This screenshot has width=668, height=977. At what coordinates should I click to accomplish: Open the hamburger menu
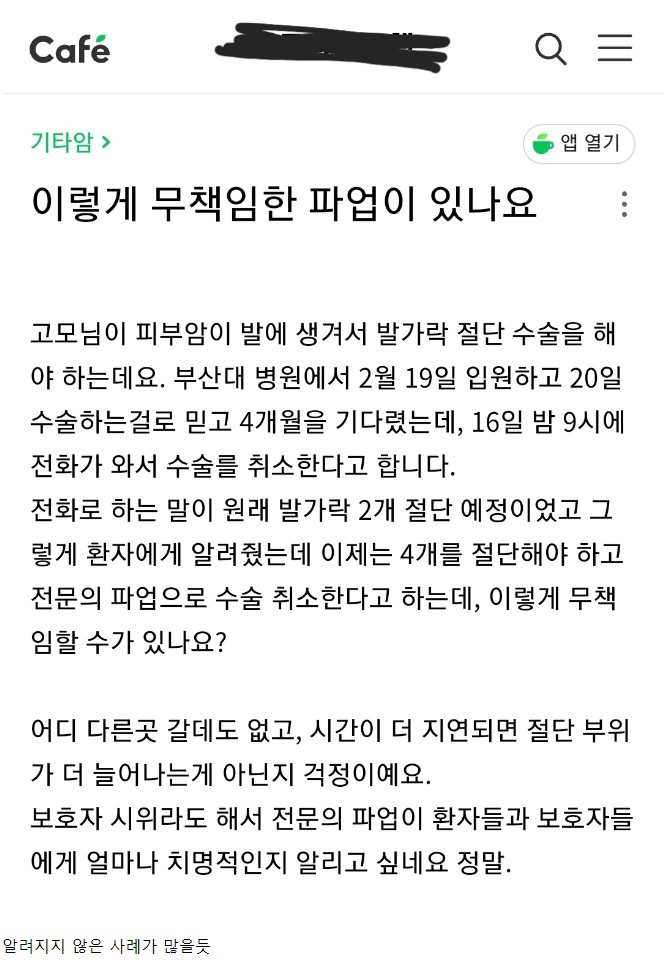[614, 48]
